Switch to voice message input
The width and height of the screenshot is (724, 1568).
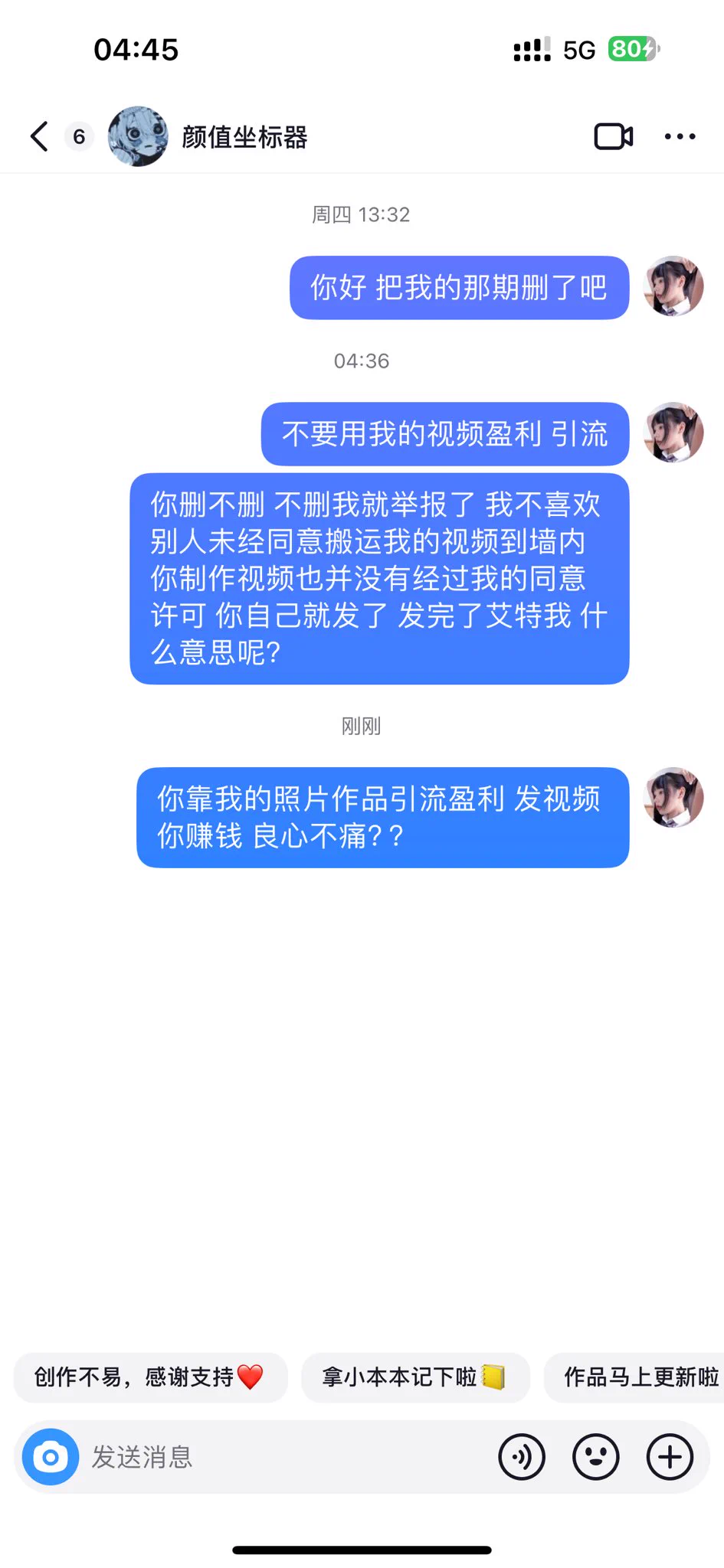coord(522,1457)
